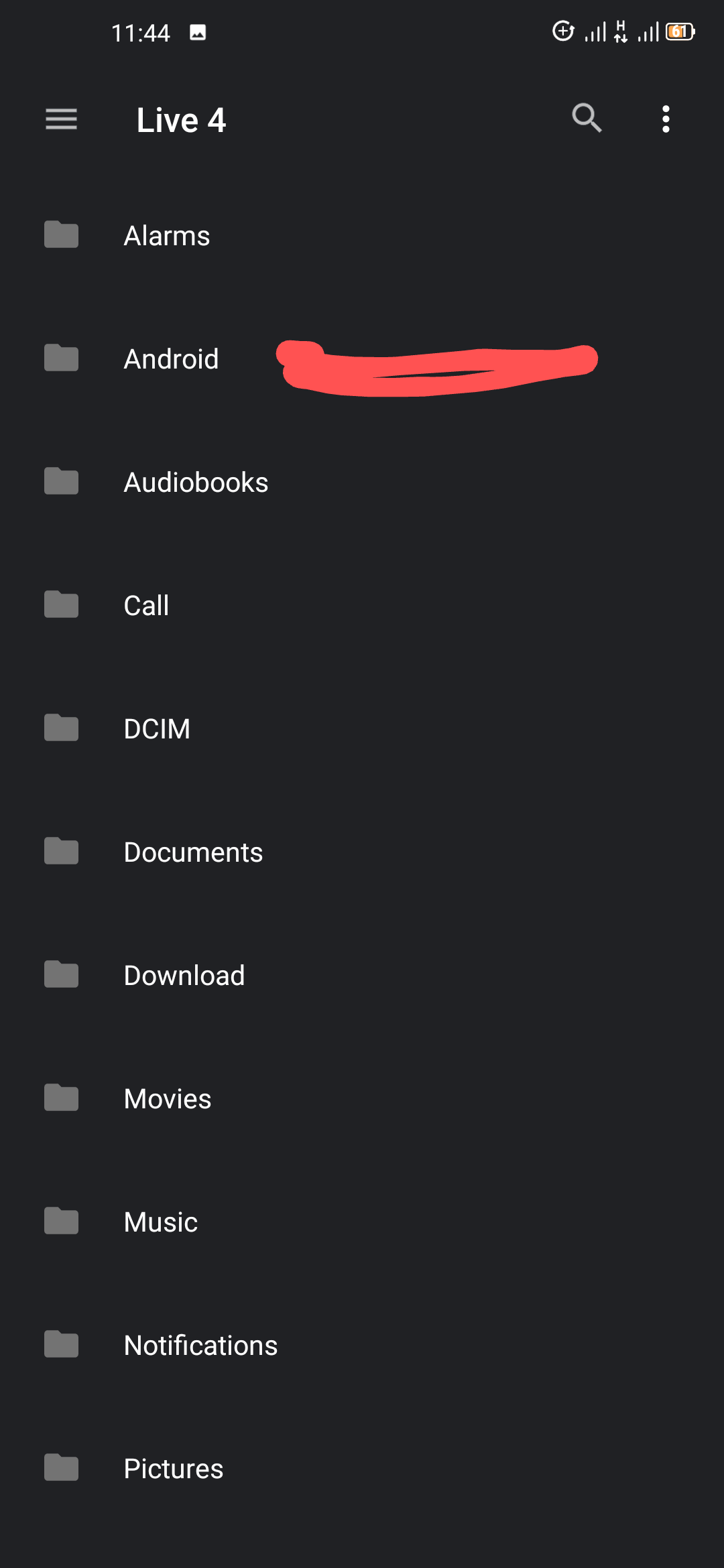Open the Documents folder

193,852
